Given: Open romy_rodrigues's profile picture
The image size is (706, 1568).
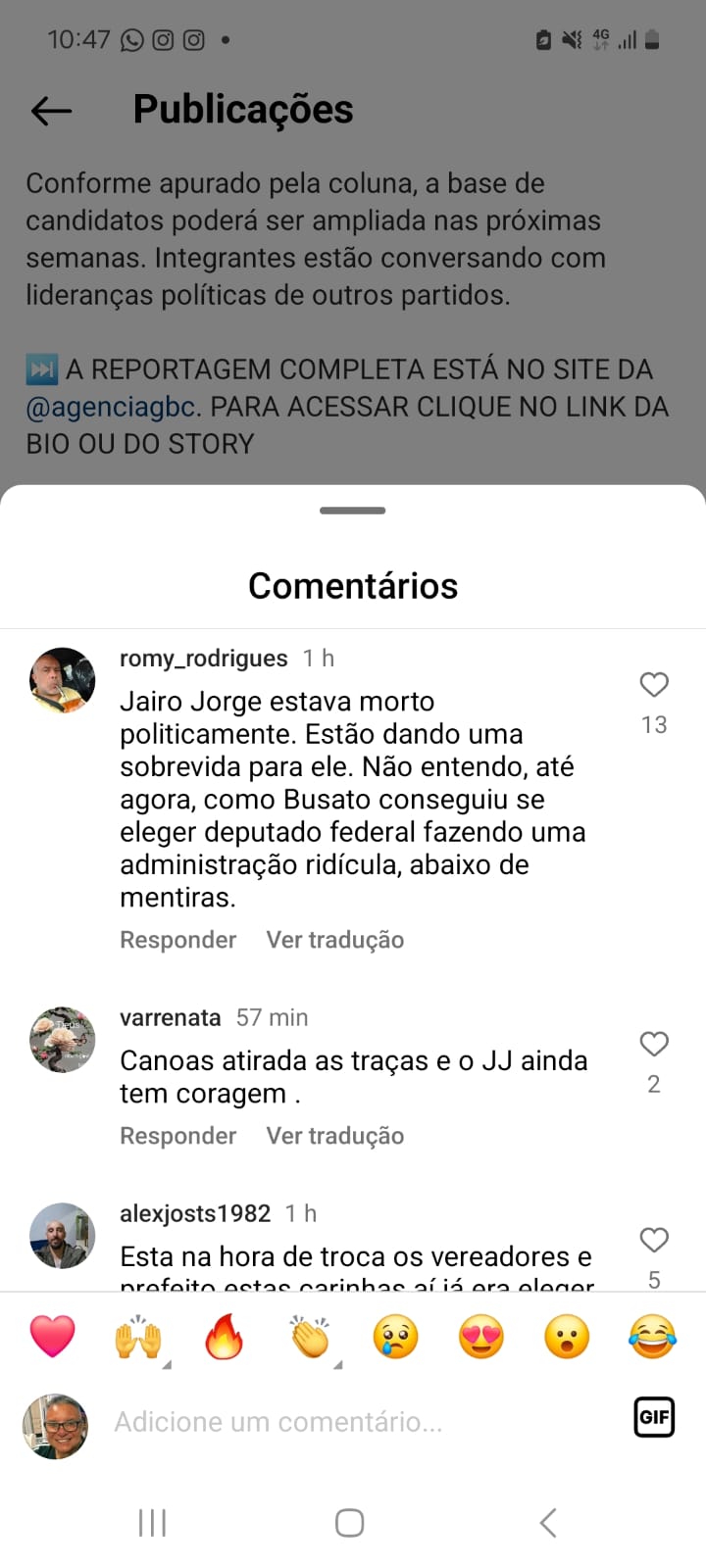Looking at the screenshot, I should (62, 680).
